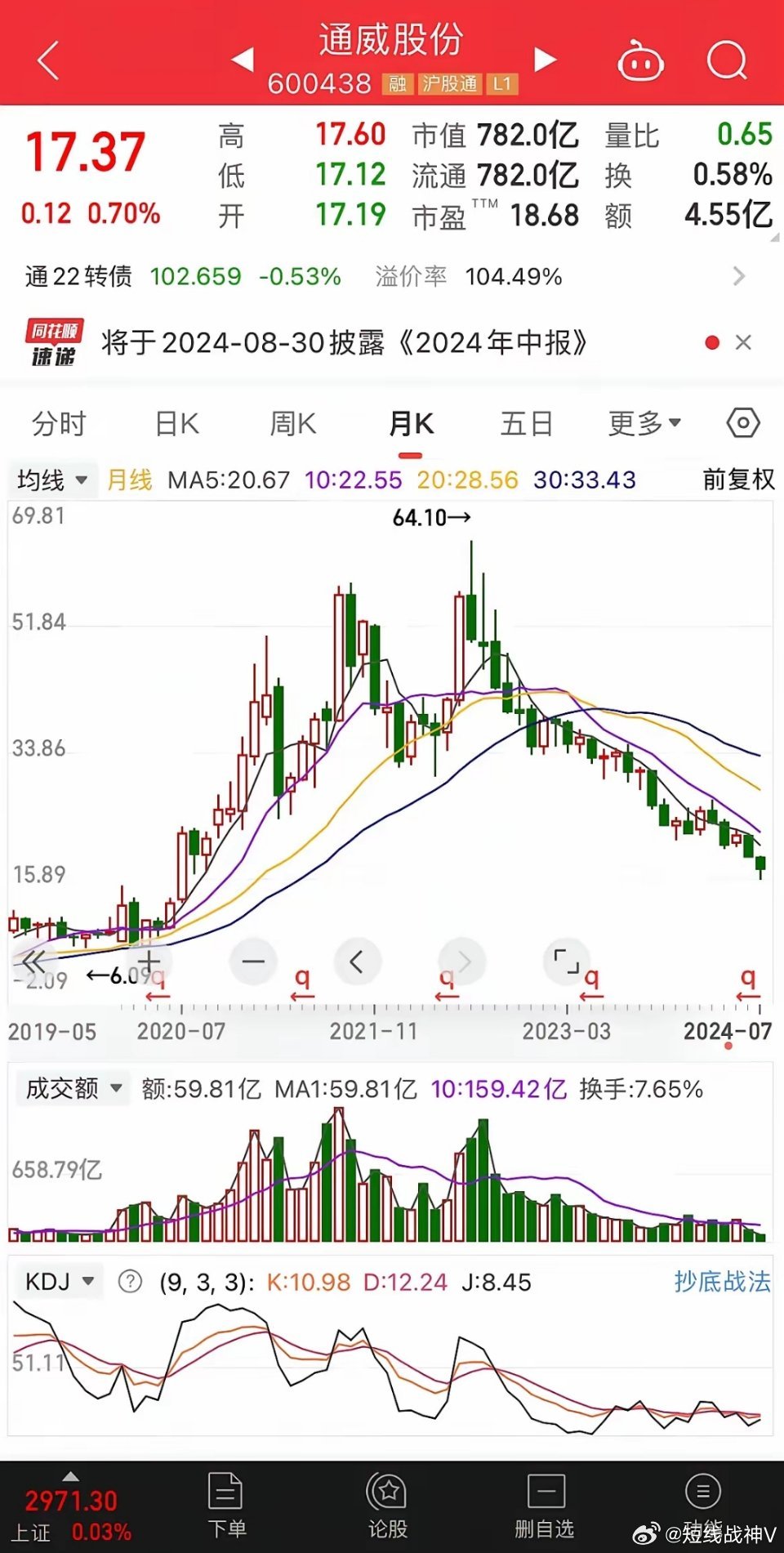Go back using the top-left arrow
The height and width of the screenshot is (1553, 784).
pos(48,60)
